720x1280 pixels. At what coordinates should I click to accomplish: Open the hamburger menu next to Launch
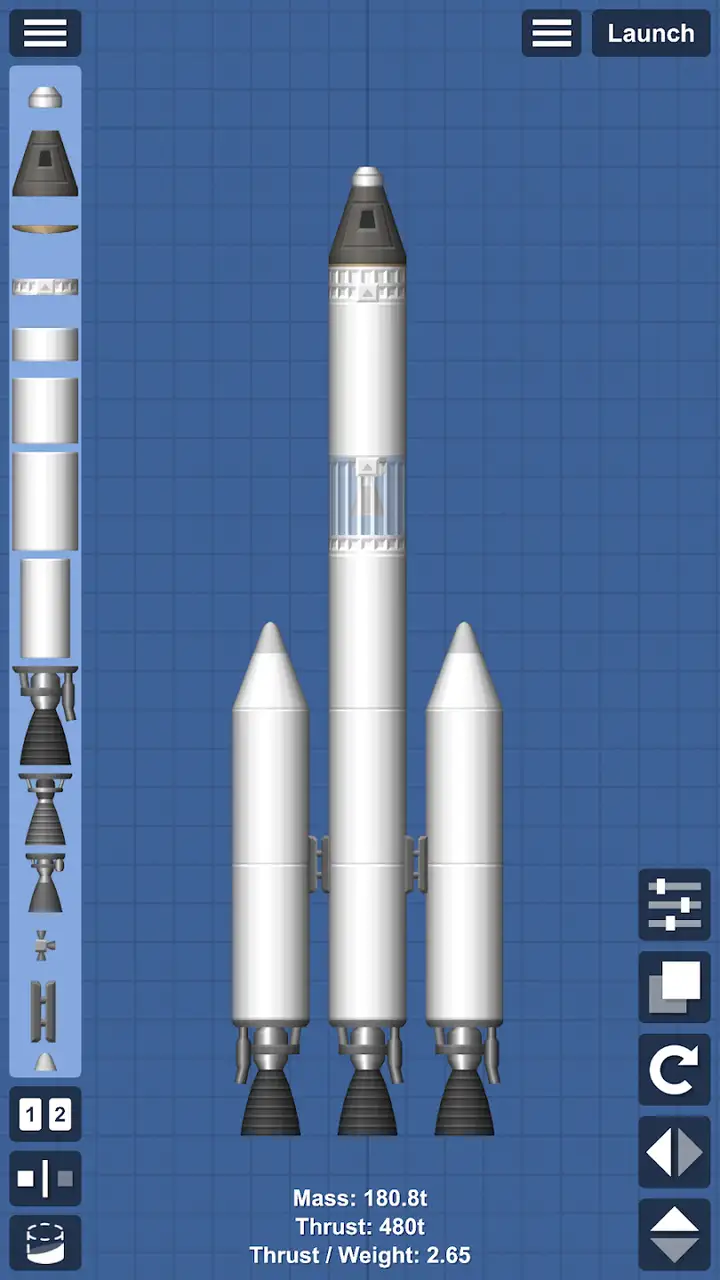pyautogui.click(x=551, y=33)
